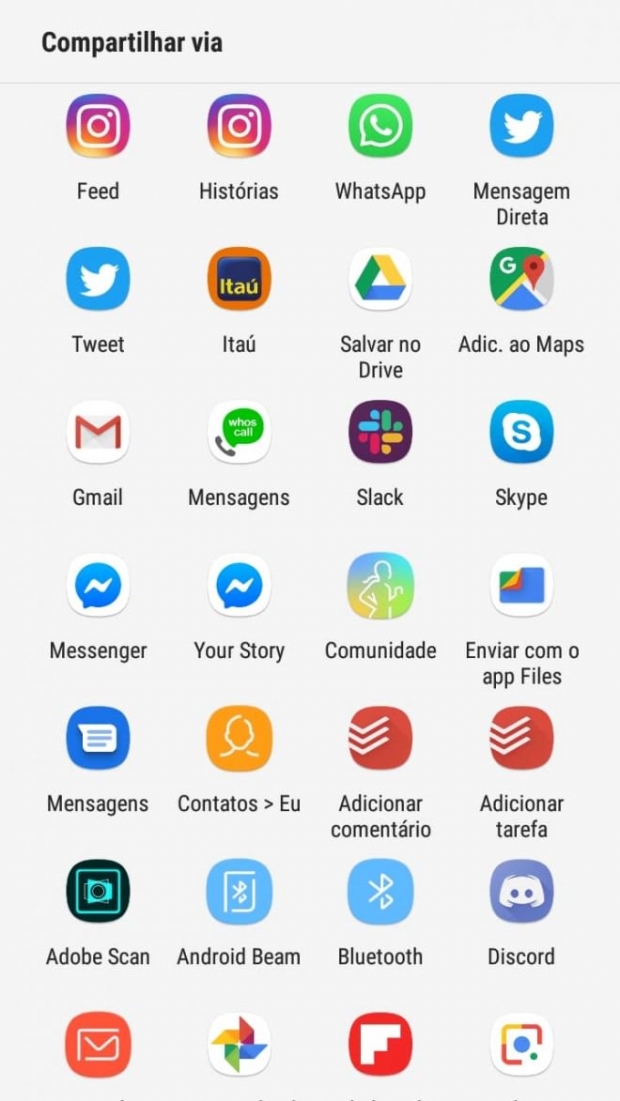
Task: Tap Adicionar tarefa in Todoist
Action: [521, 739]
